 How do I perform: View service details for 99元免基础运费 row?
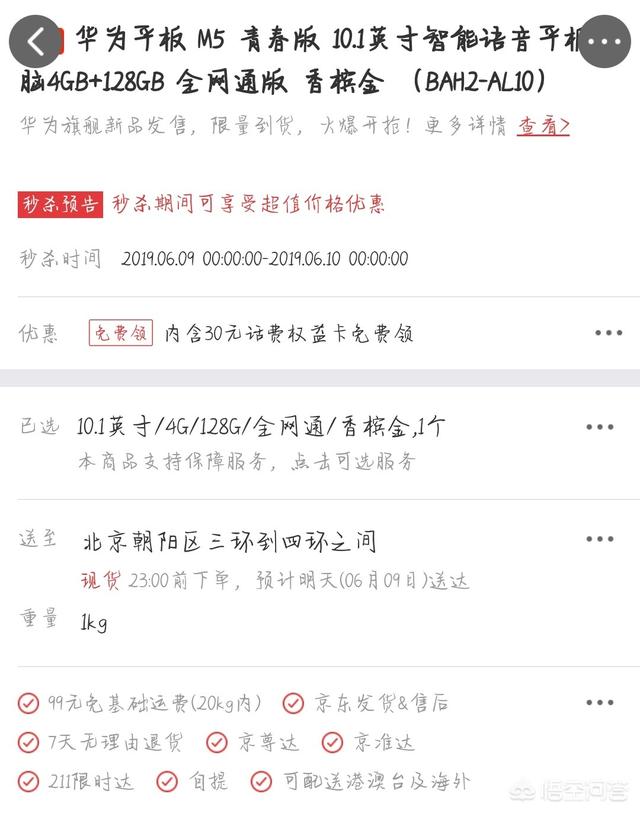[x=600, y=703]
